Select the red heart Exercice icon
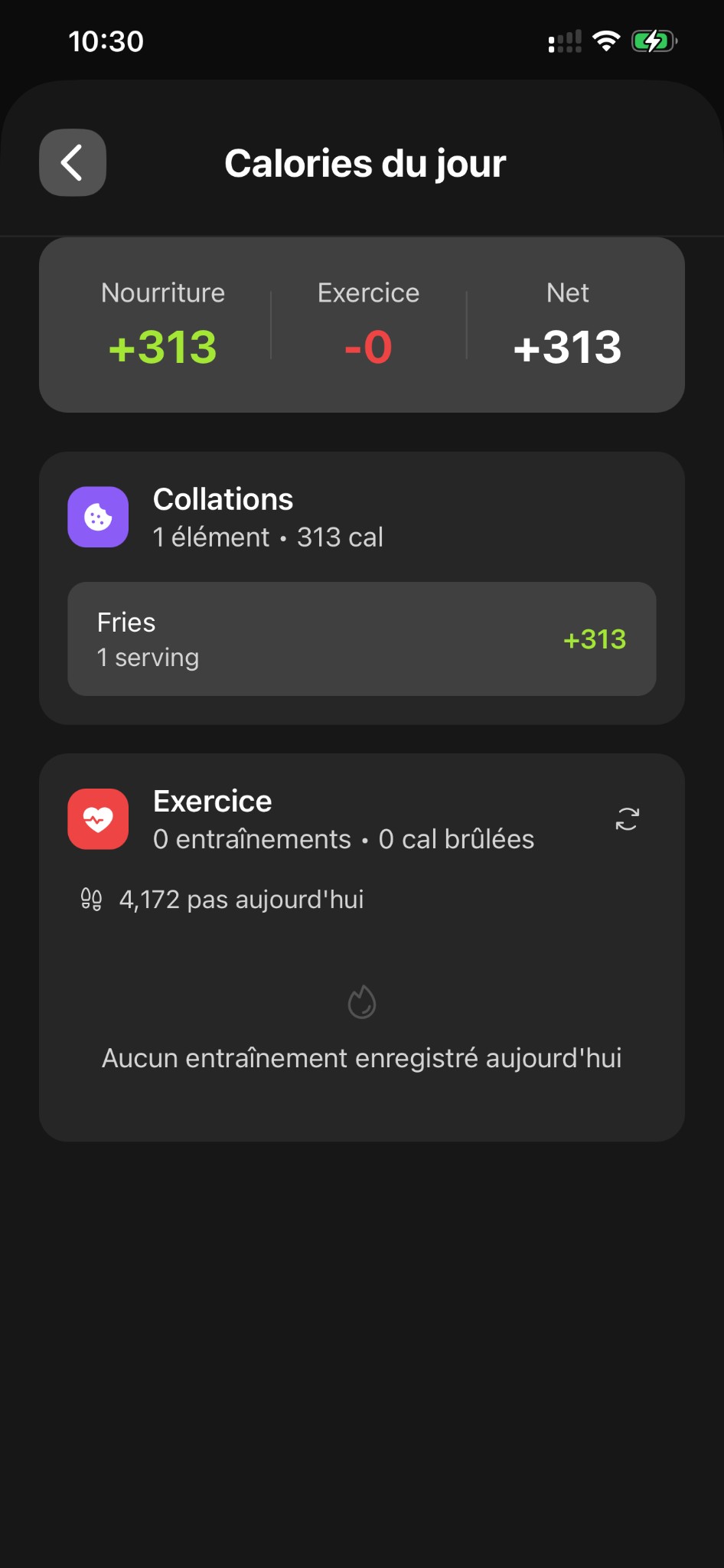The width and height of the screenshot is (724, 1568). pyautogui.click(x=98, y=818)
